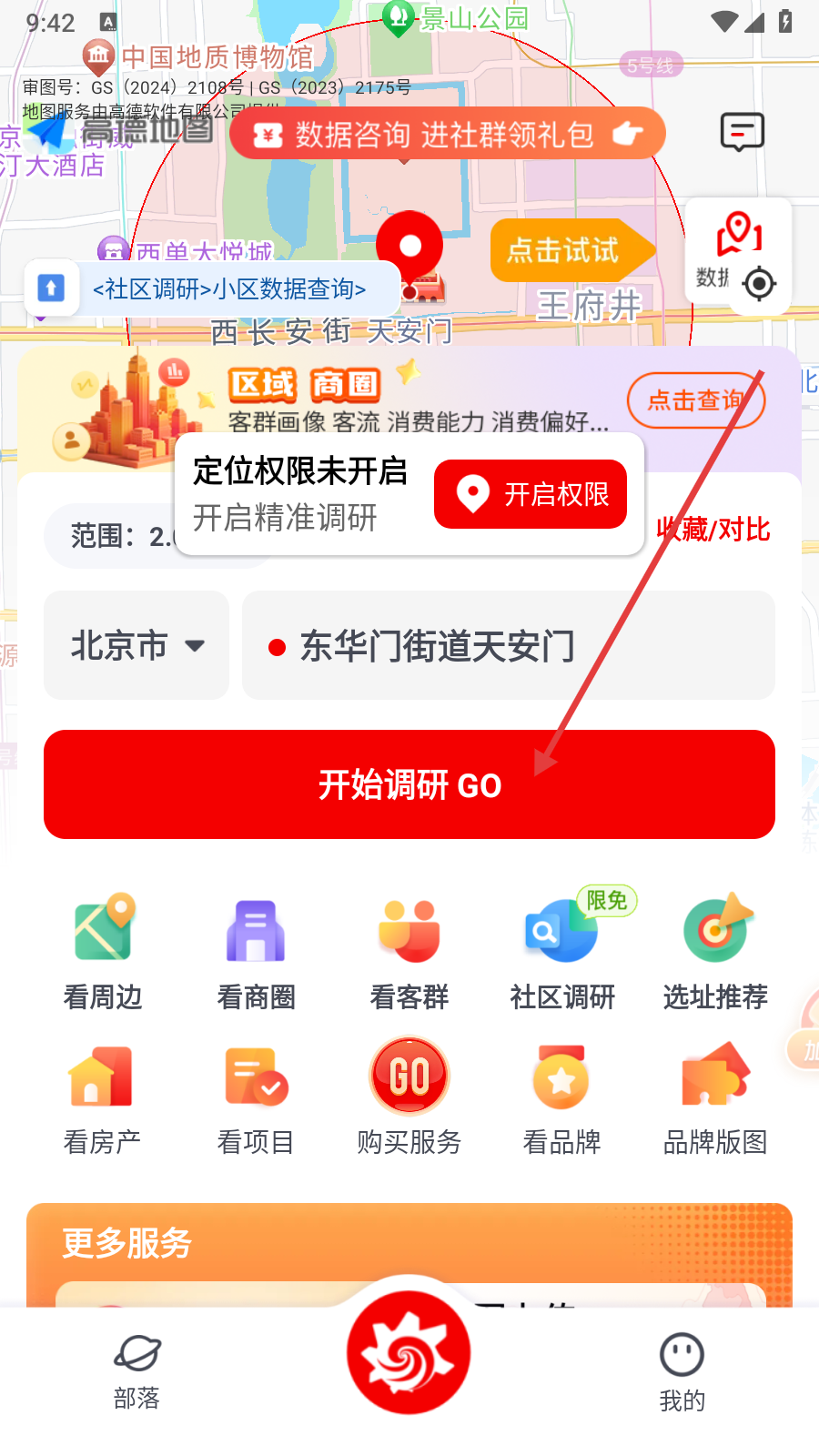819x1456 pixels.
Task: Open the message icon at top right
Action: tap(743, 133)
